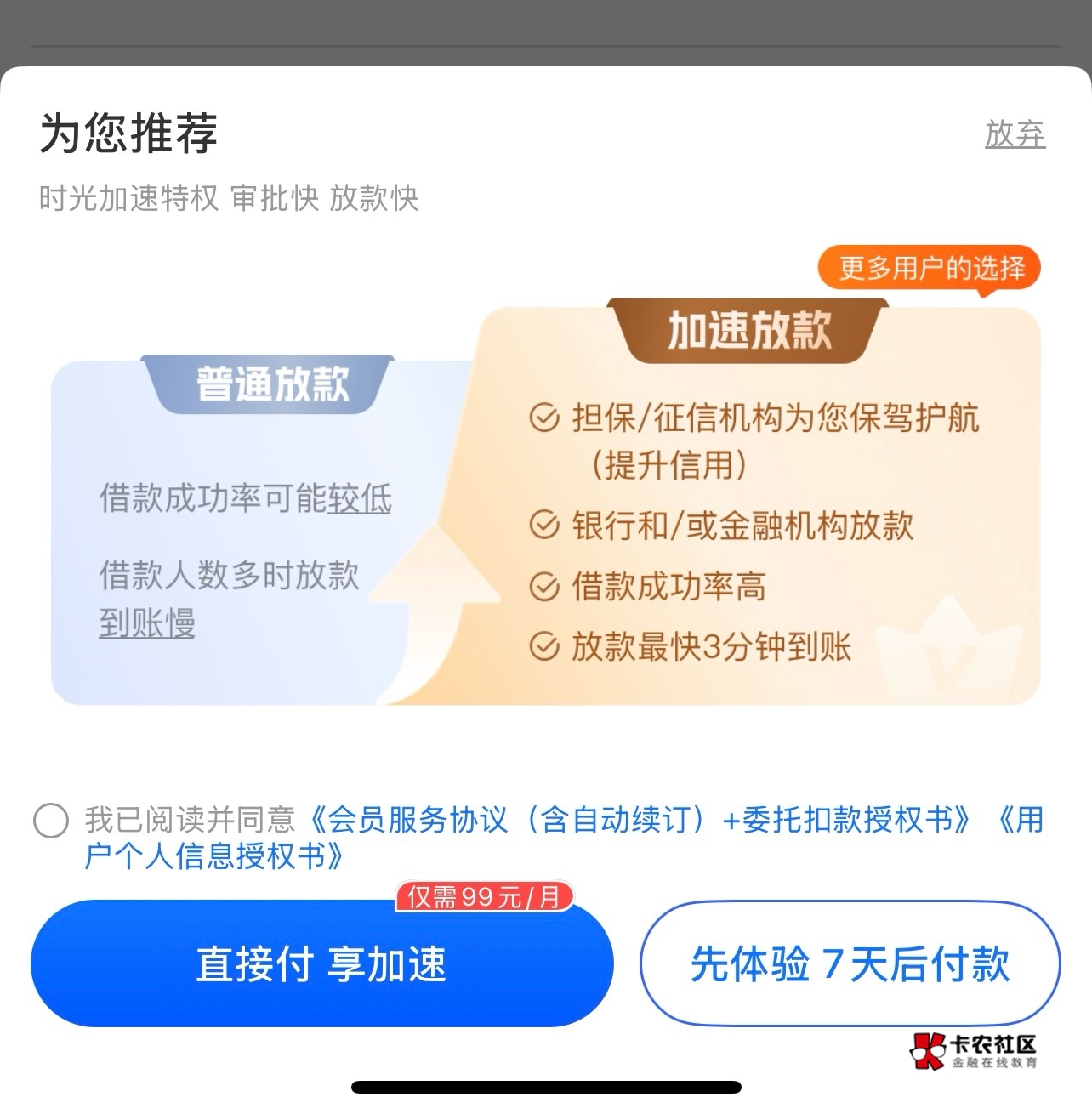Open the 会员服务协议 agreement link
The width and height of the screenshot is (1092, 1114).
pyautogui.click(x=638, y=820)
